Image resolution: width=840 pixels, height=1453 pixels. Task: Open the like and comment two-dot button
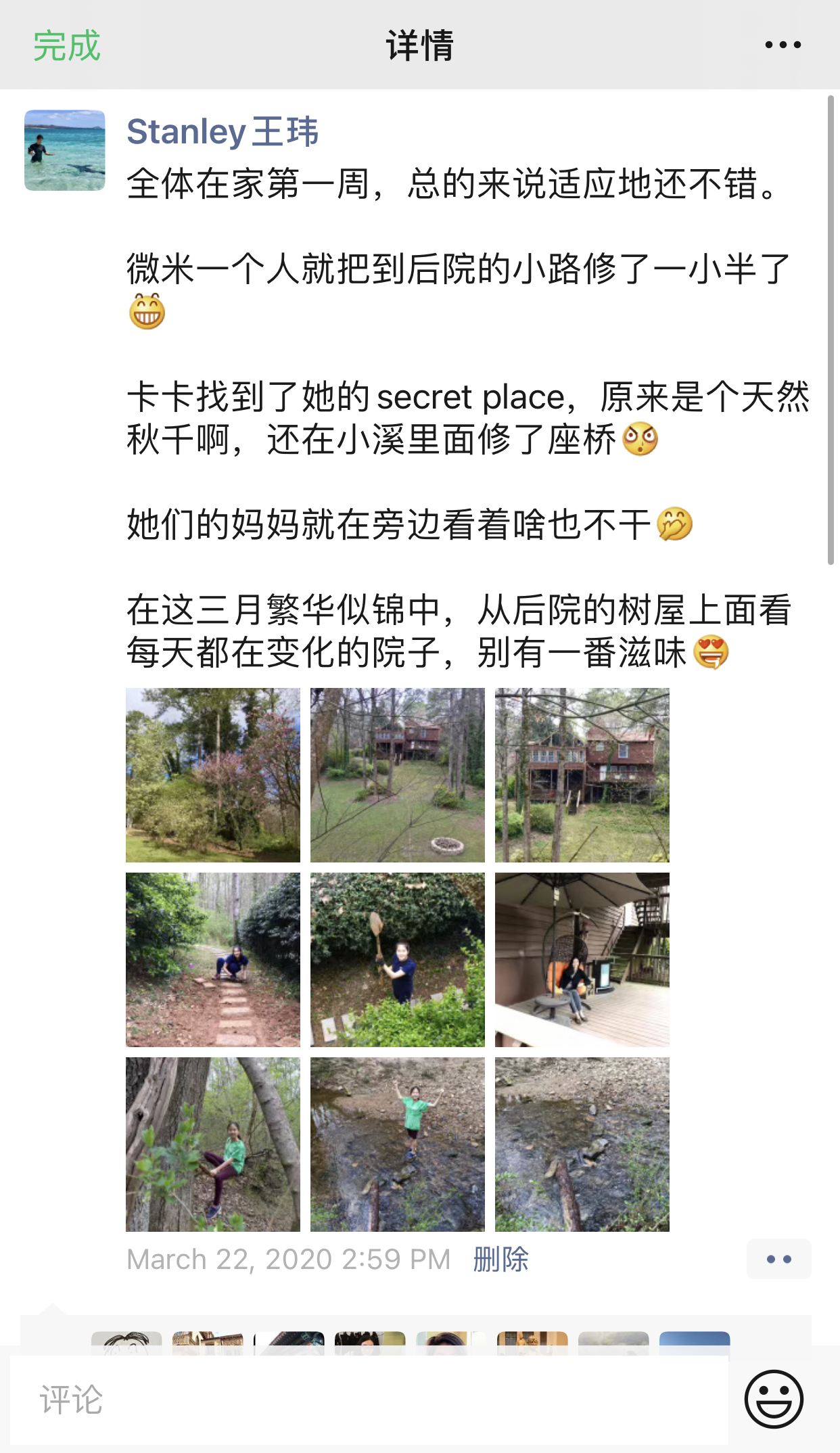click(778, 1260)
